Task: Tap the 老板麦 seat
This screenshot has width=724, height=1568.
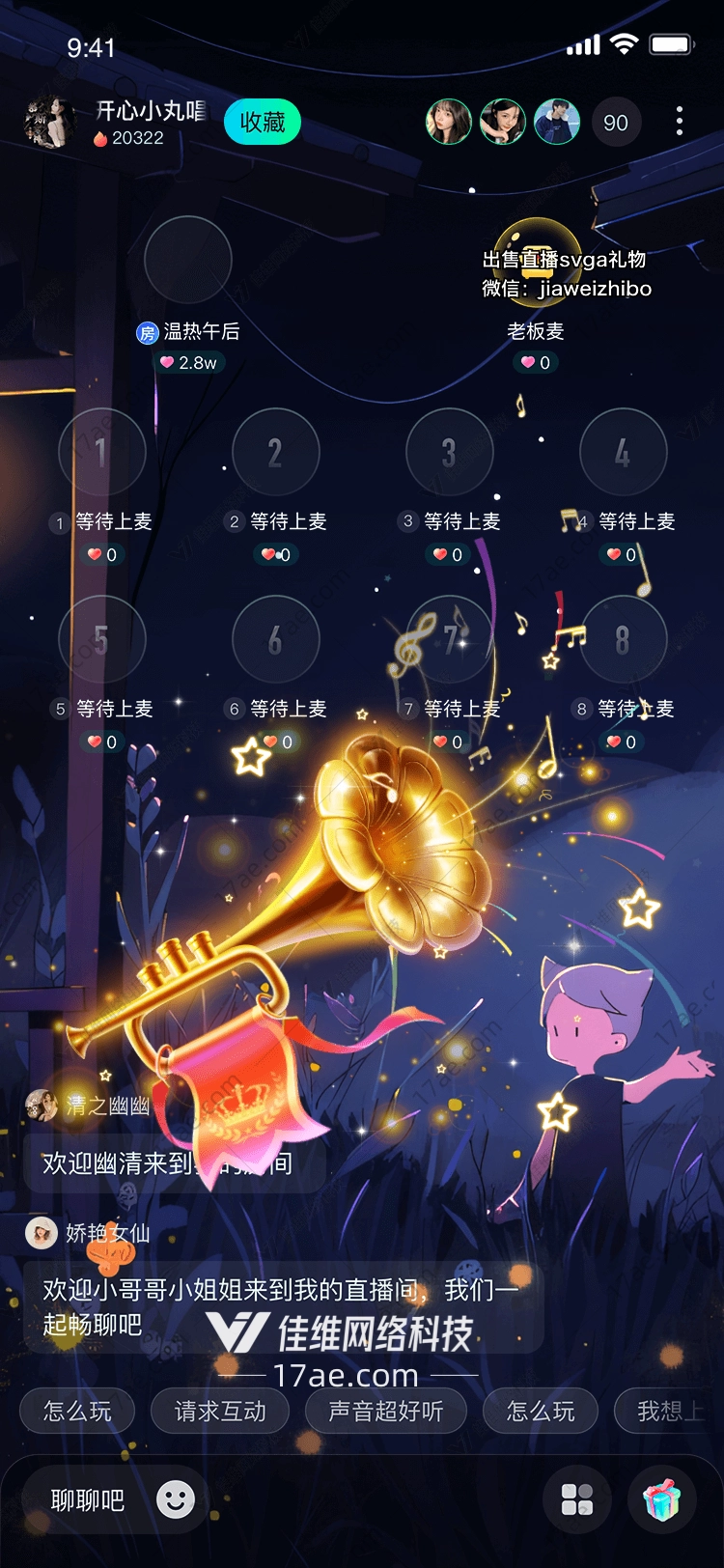Action: pyautogui.click(x=537, y=263)
